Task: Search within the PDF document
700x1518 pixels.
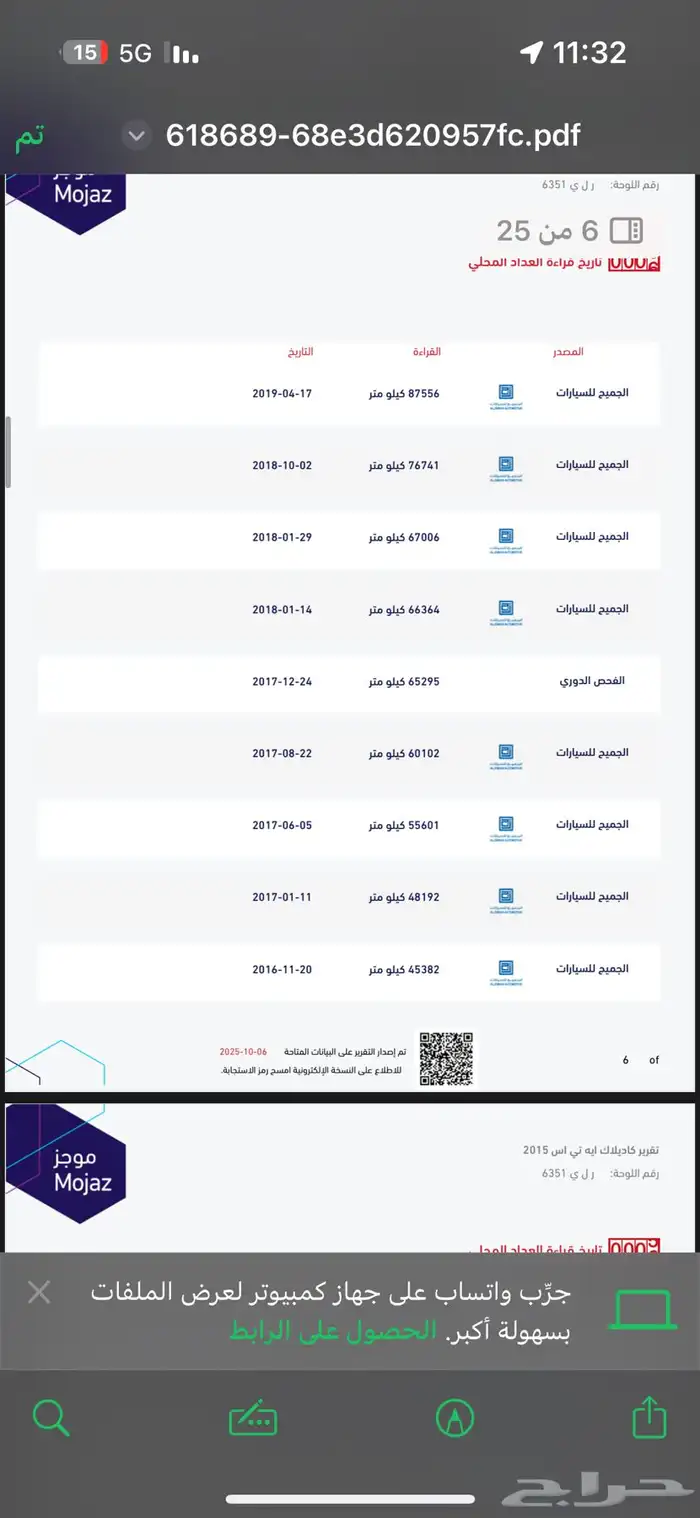Action: 50,1417
